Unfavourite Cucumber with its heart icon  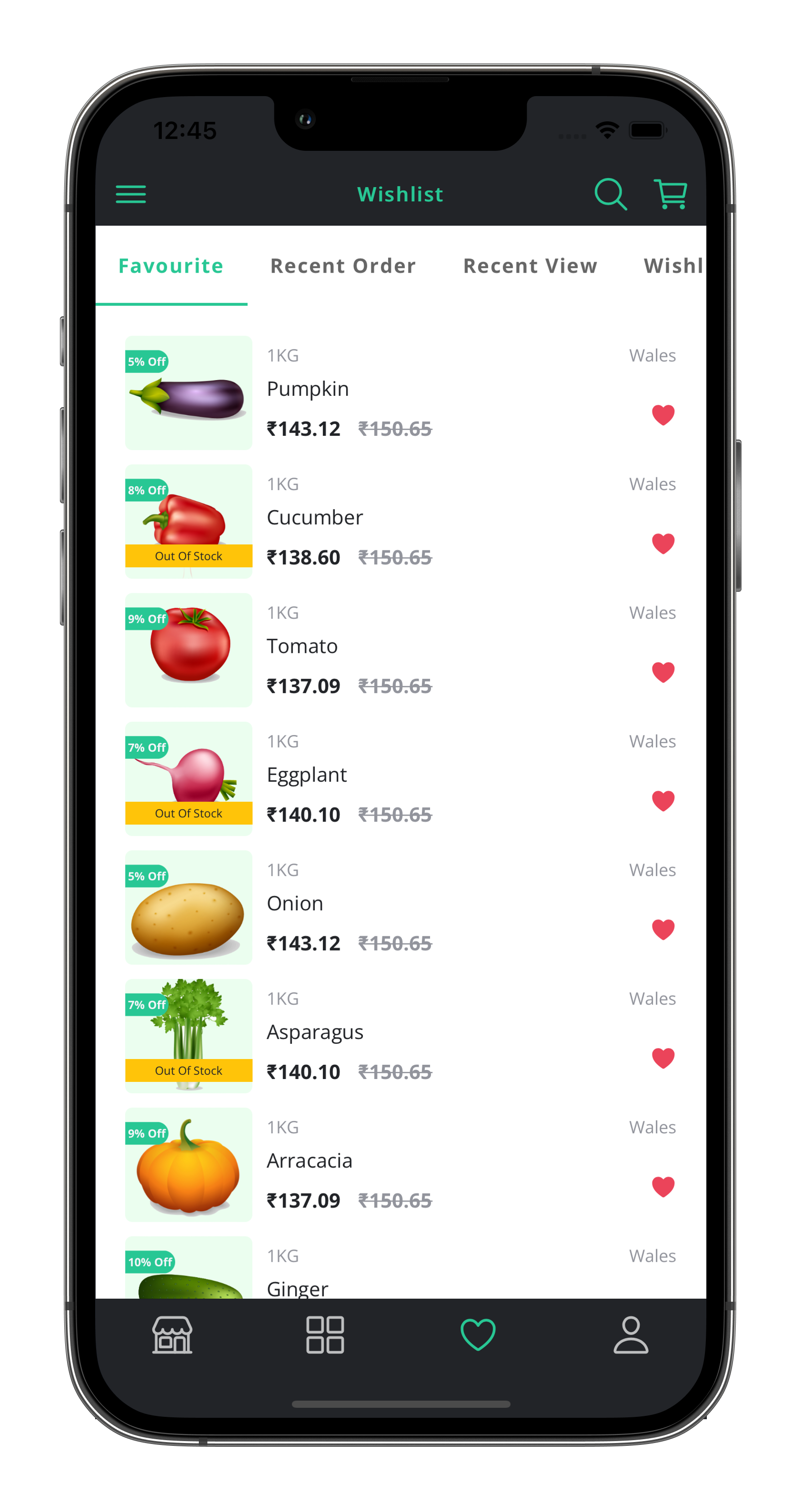pyautogui.click(x=663, y=543)
